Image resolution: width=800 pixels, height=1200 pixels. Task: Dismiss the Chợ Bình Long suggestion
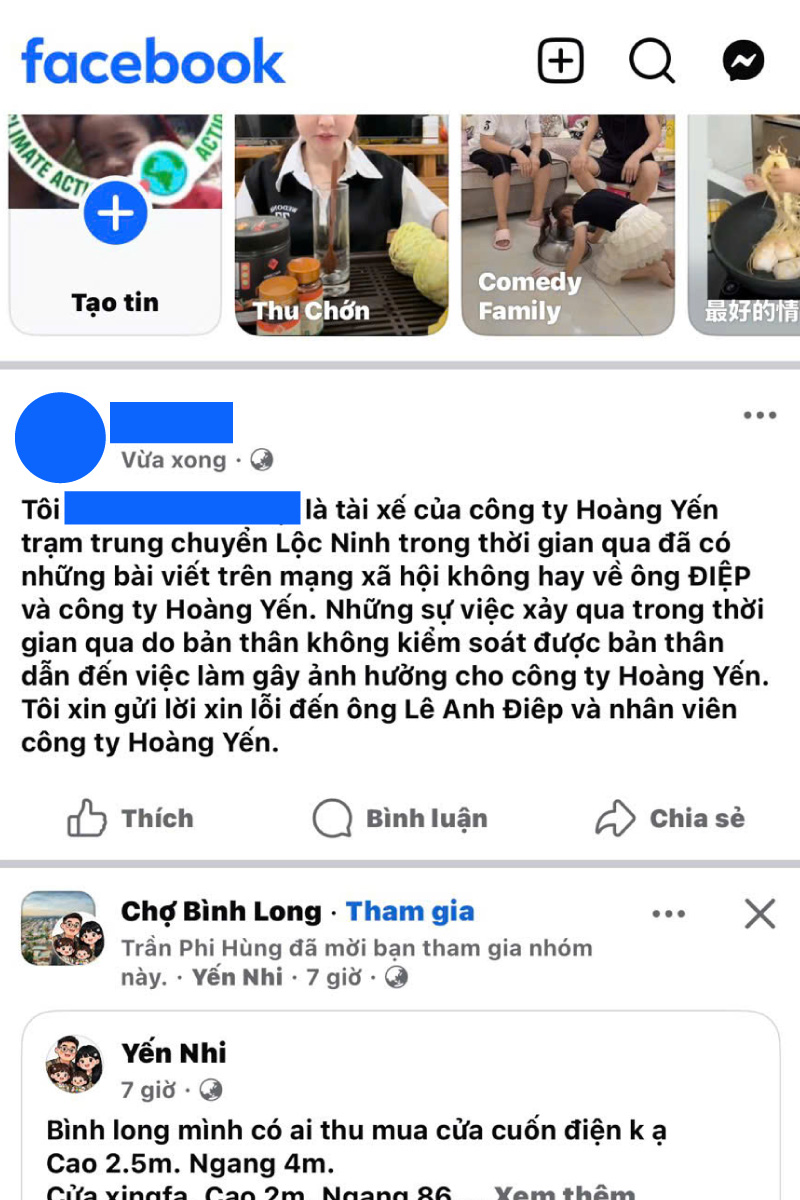[760, 913]
